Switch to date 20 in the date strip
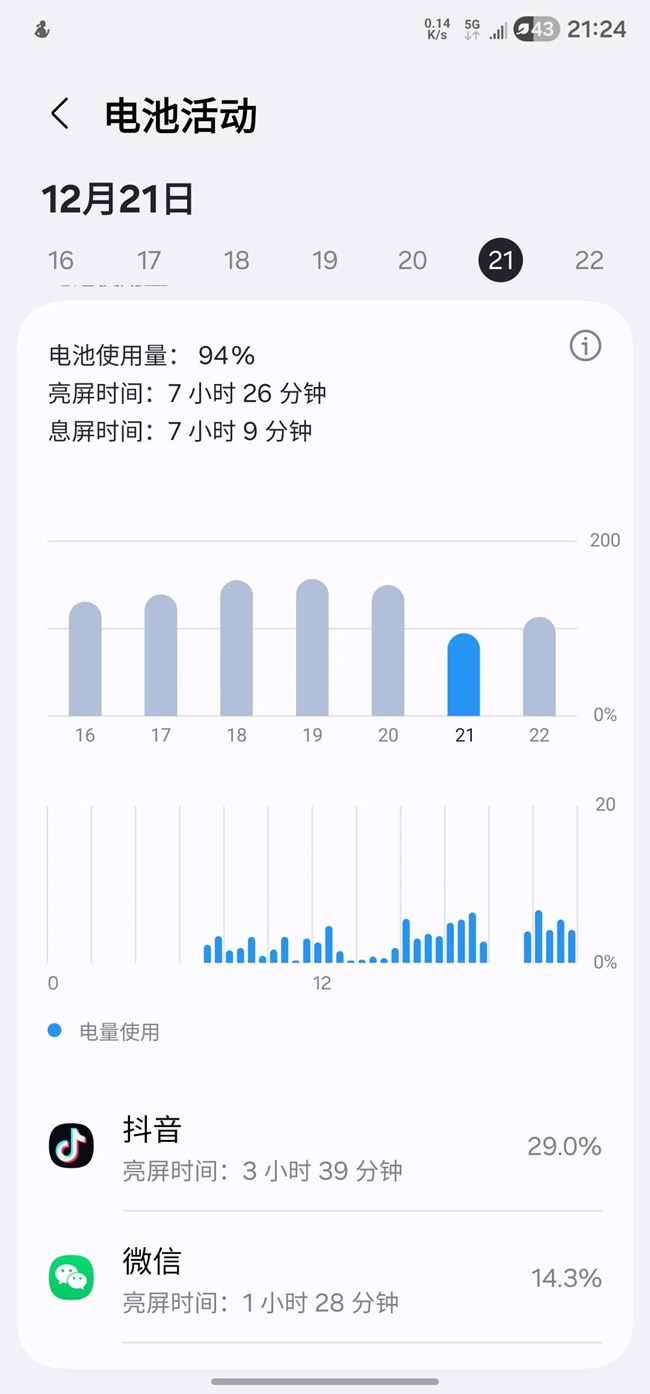Viewport: 650px width, 1394px height. (412, 261)
